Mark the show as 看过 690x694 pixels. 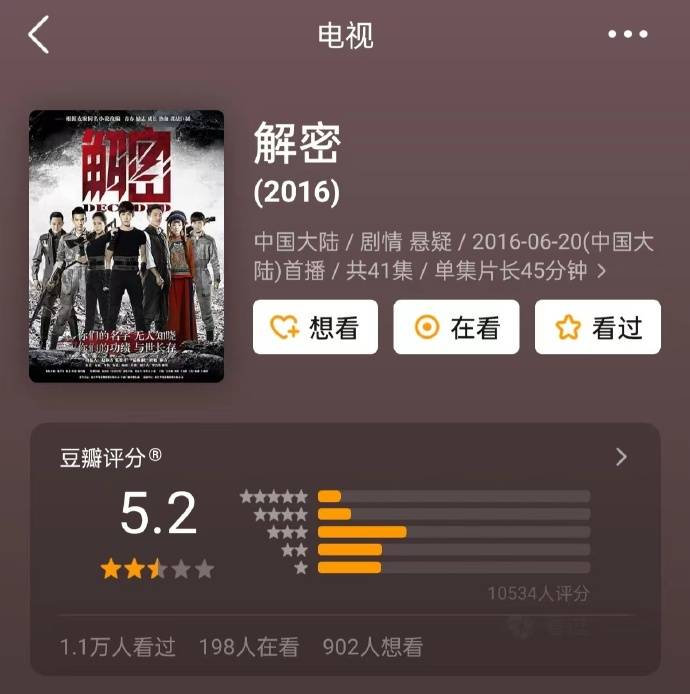(x=597, y=327)
